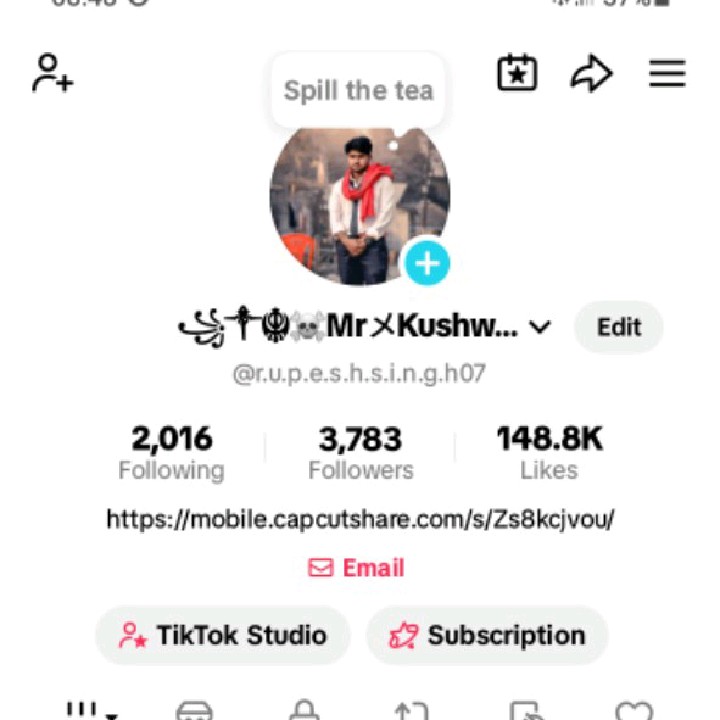Open the hamburger menu
720x720 pixels.
point(666,74)
